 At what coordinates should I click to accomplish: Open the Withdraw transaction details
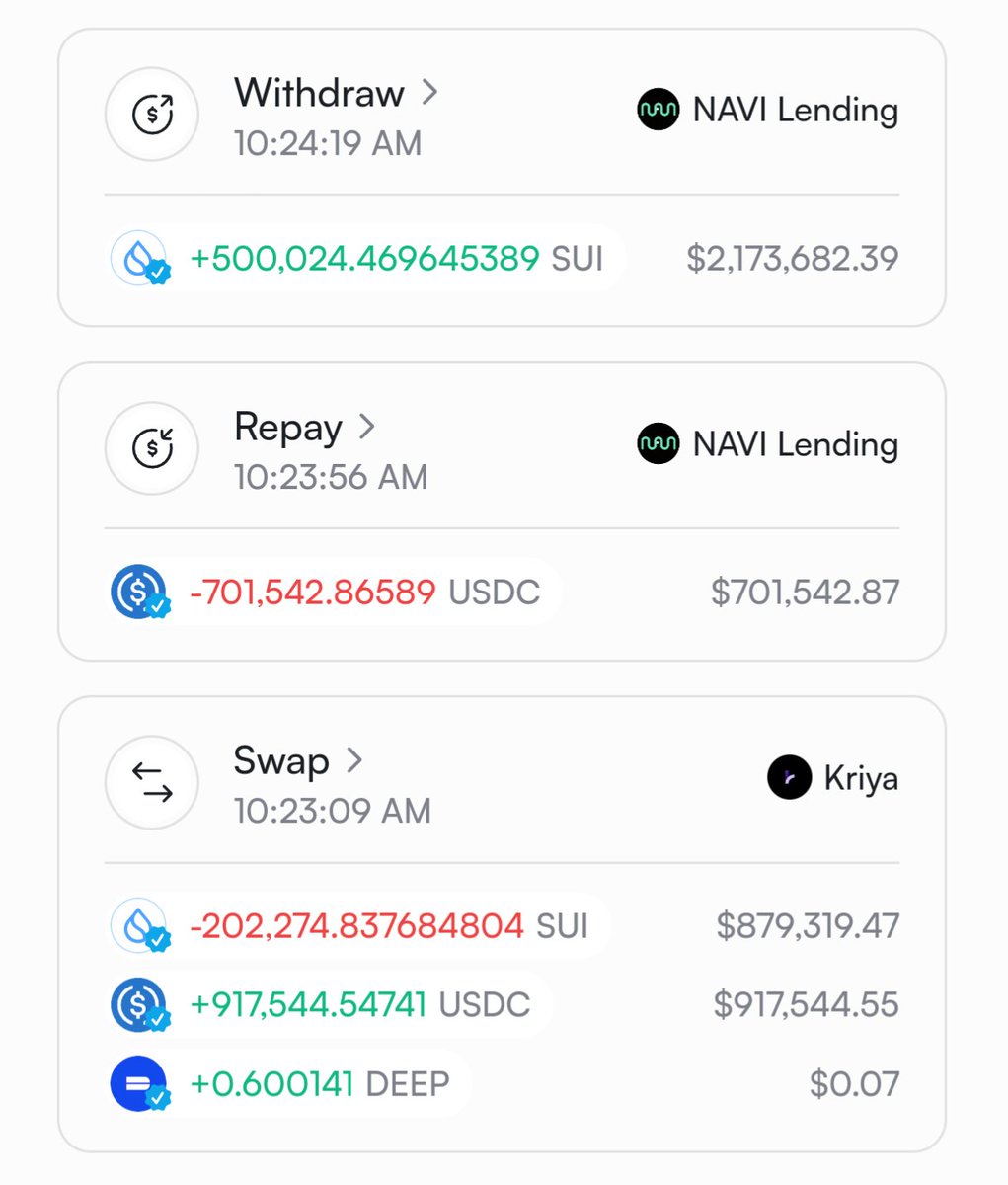pos(336,94)
